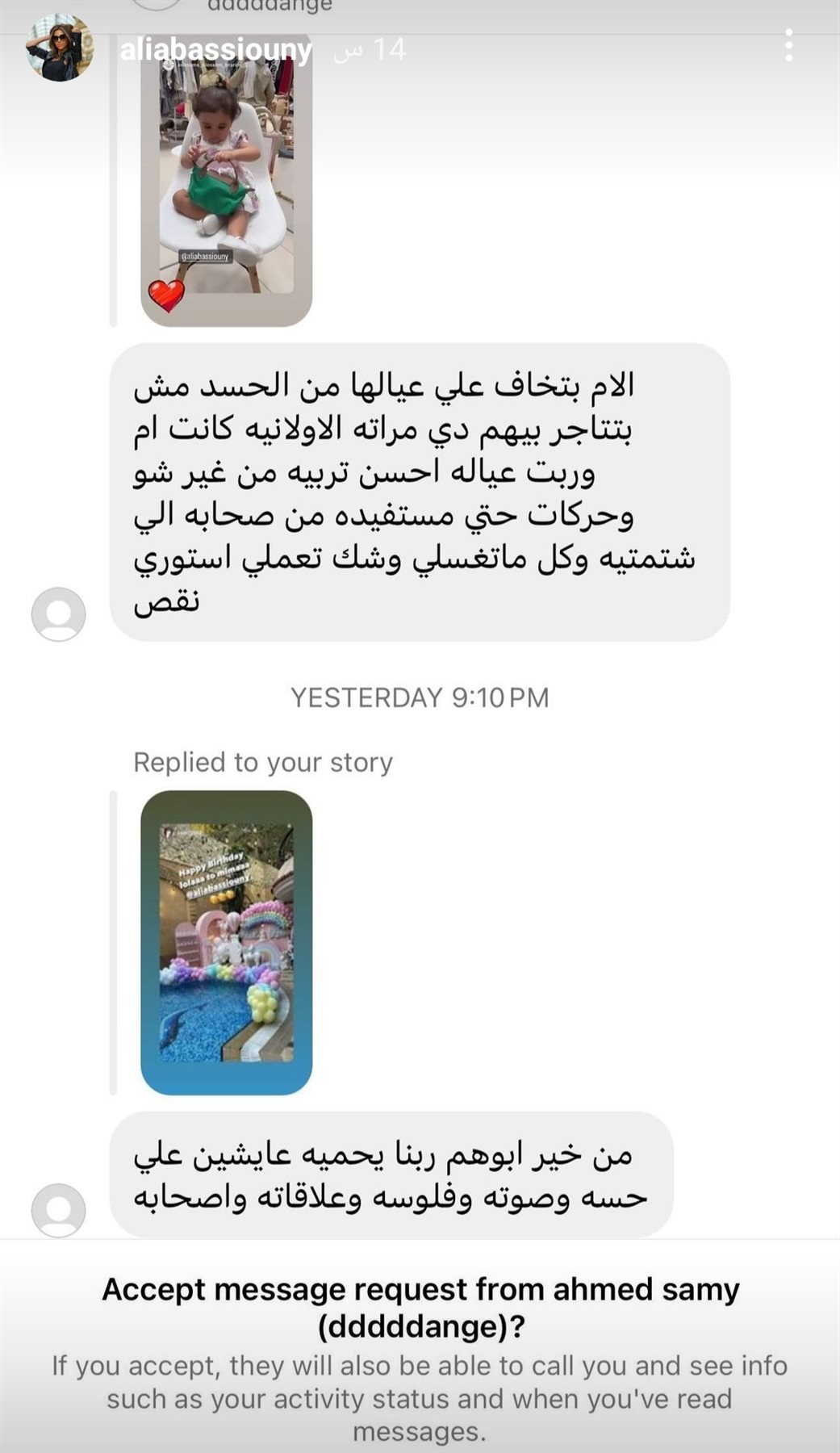Open the story overflow menu
840x1453 pixels.
(x=788, y=46)
